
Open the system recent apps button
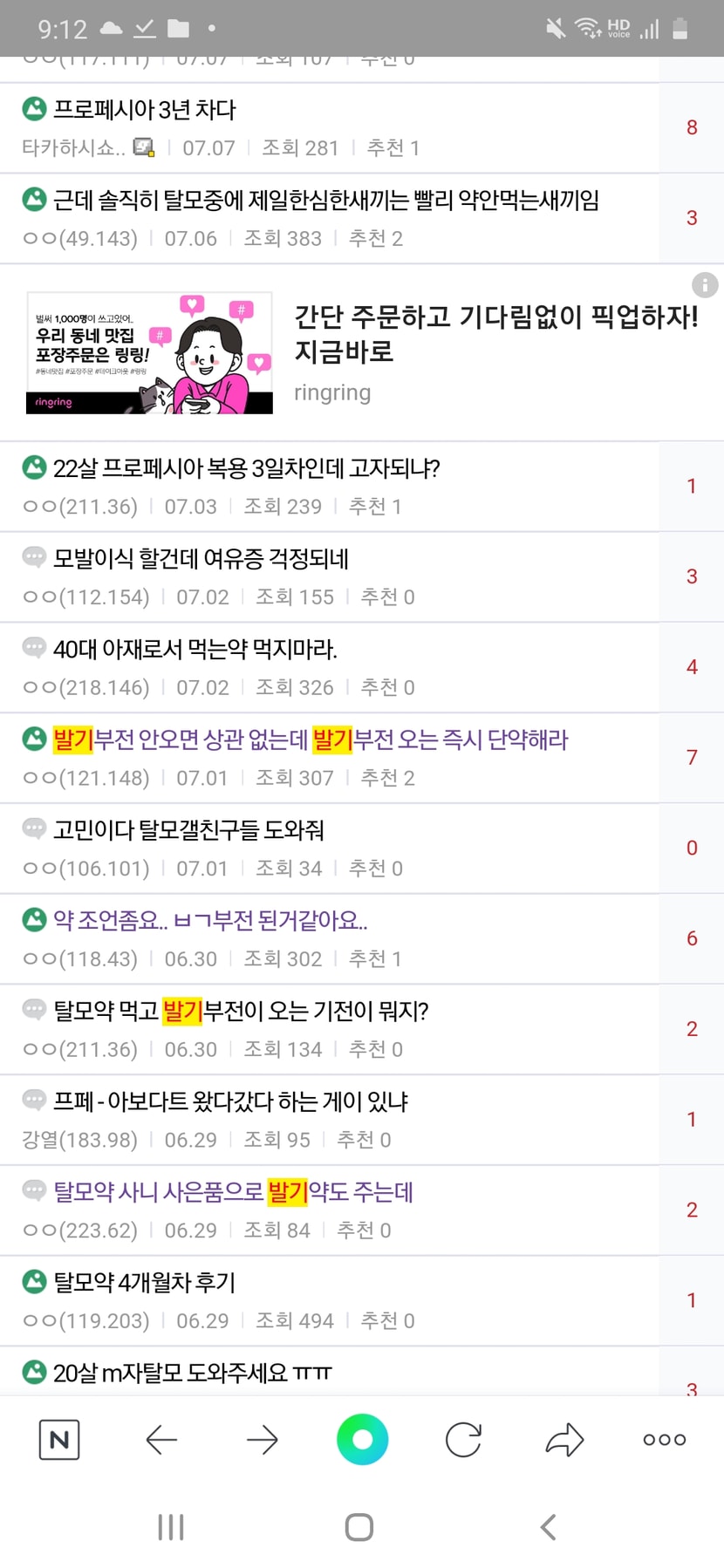pos(171,1527)
